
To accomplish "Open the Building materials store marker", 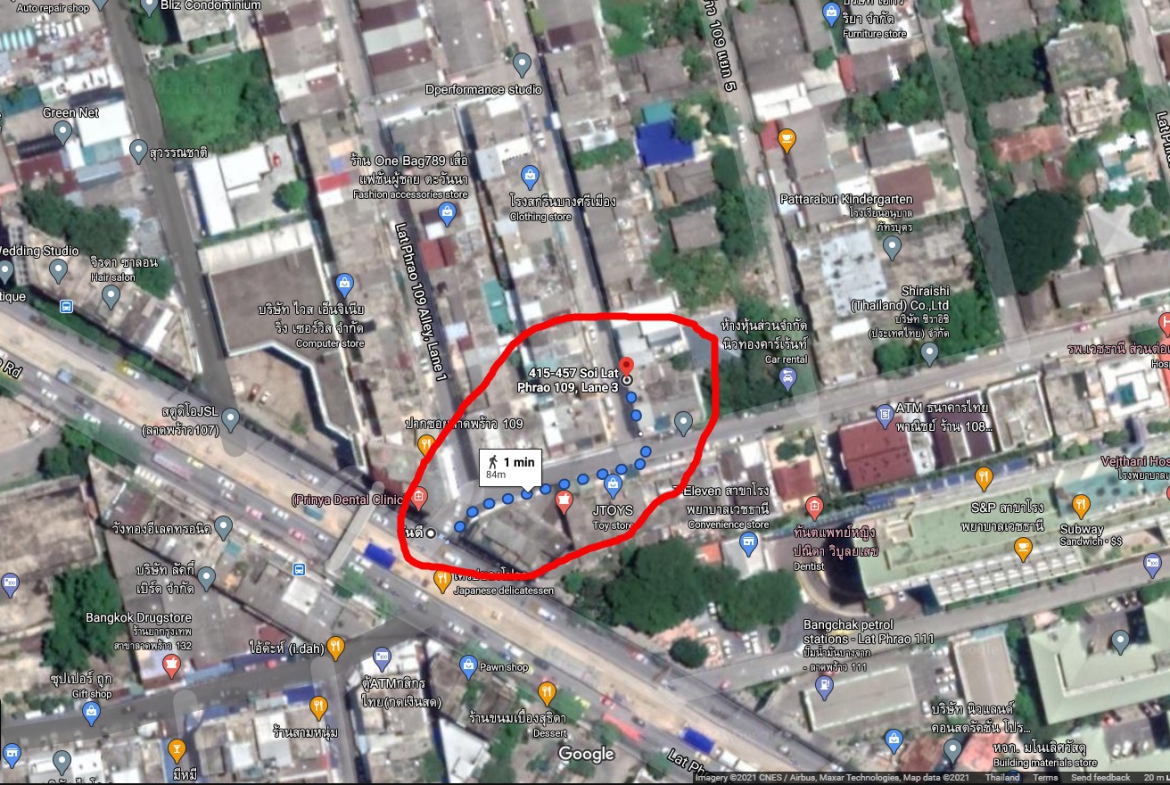I will point(894,740).
